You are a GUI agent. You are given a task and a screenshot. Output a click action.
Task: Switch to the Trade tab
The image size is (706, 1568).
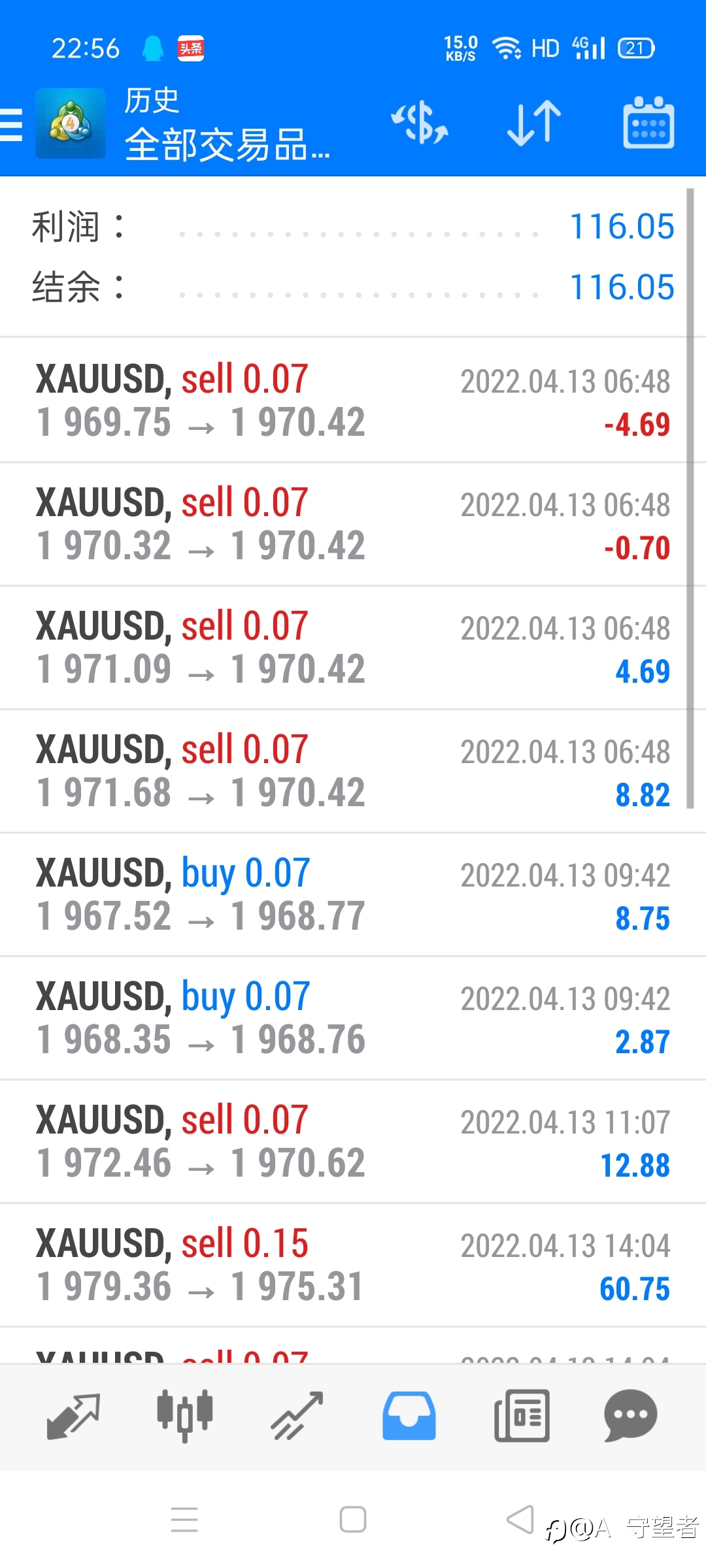click(297, 1416)
